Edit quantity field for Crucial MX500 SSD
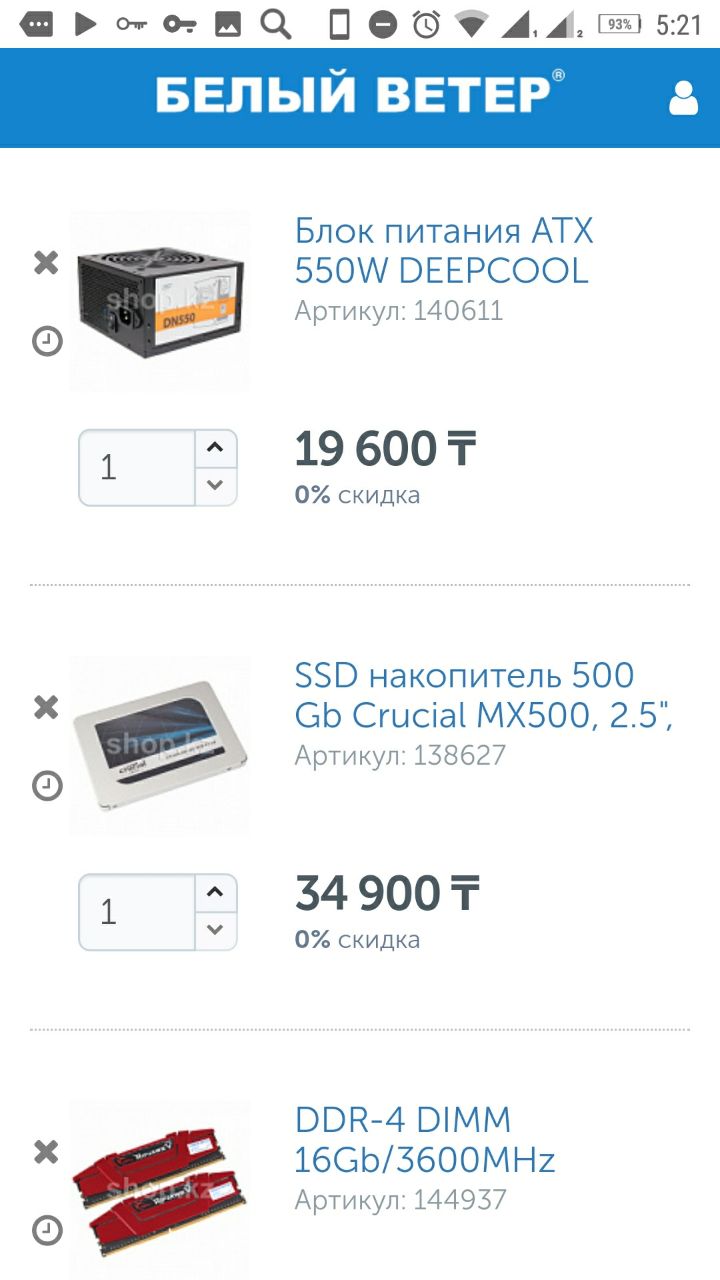Image resolution: width=720 pixels, height=1280 pixels. click(137, 912)
